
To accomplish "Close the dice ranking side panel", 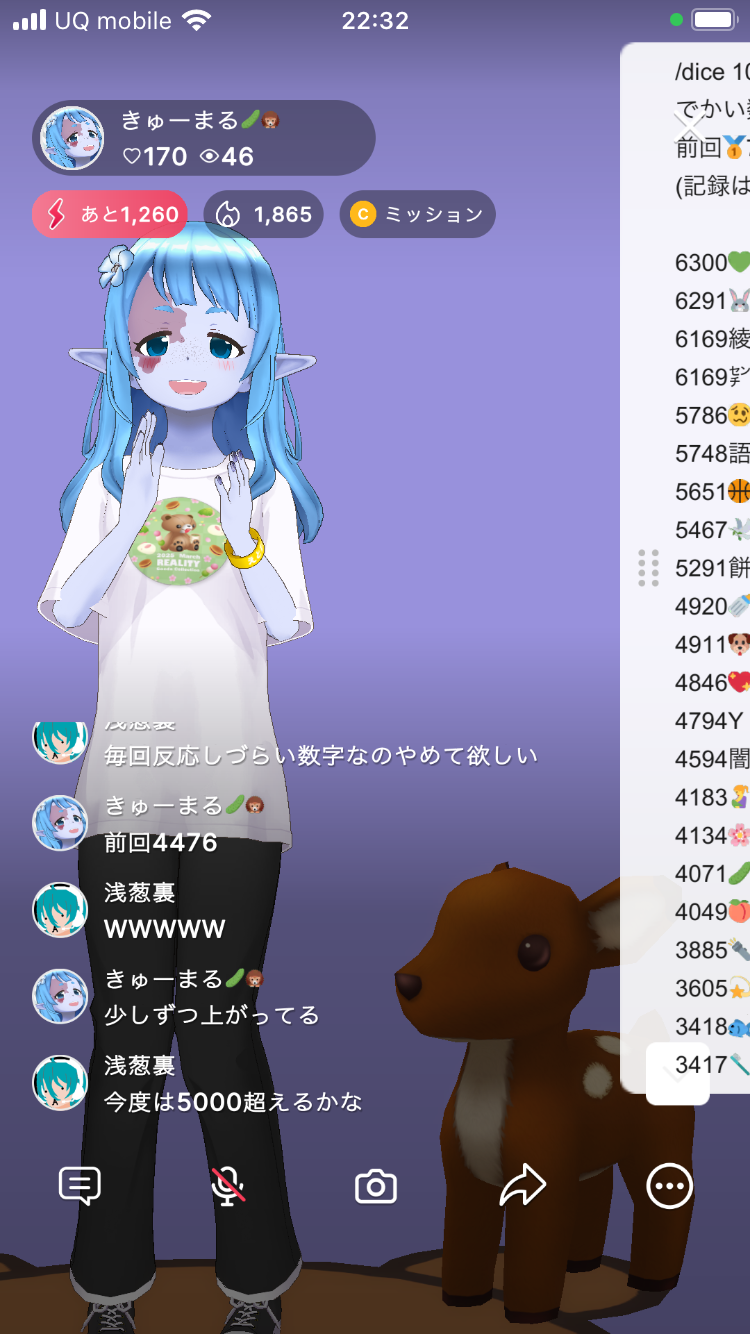I will (688, 125).
